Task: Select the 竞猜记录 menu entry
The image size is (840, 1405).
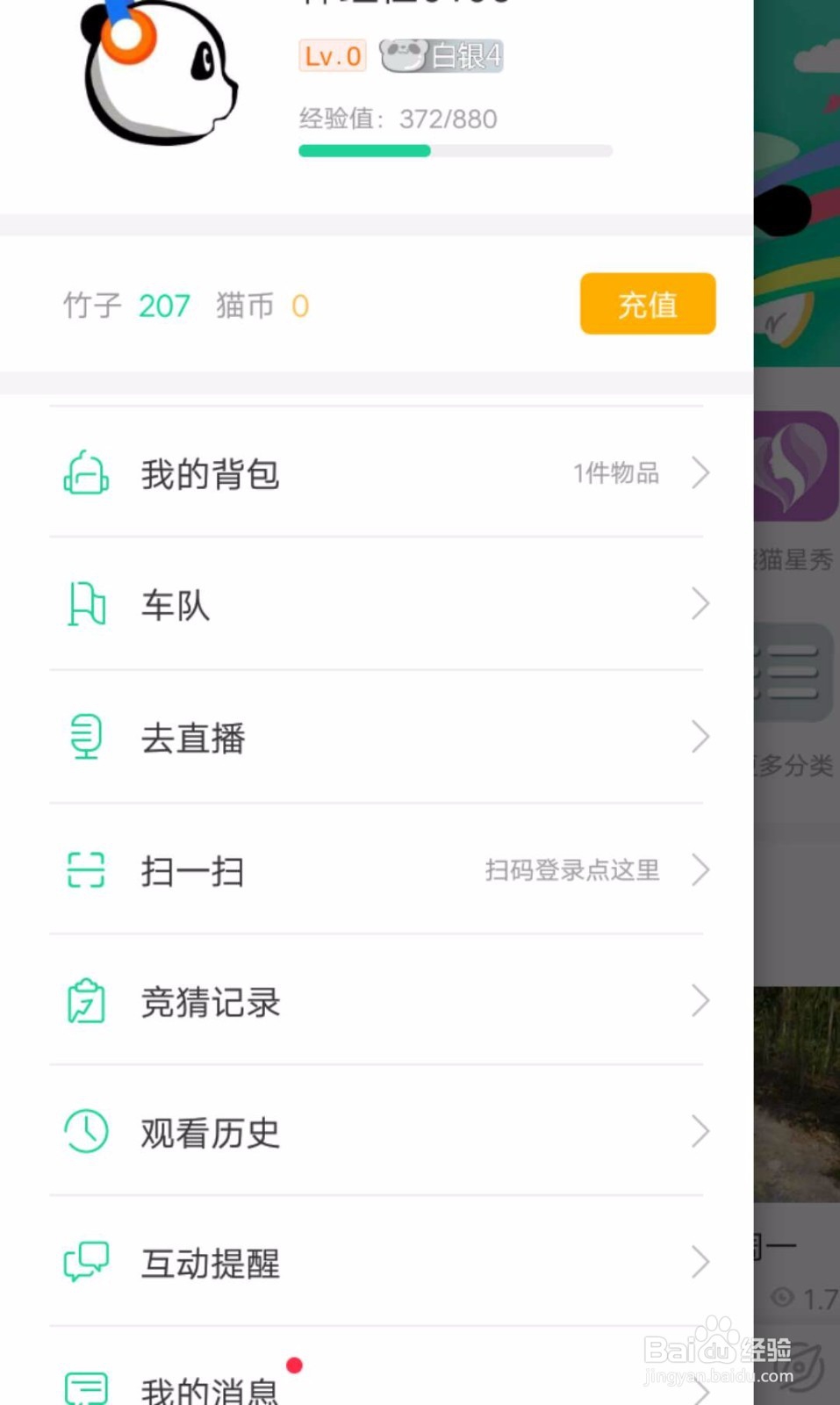Action: tap(212, 1001)
